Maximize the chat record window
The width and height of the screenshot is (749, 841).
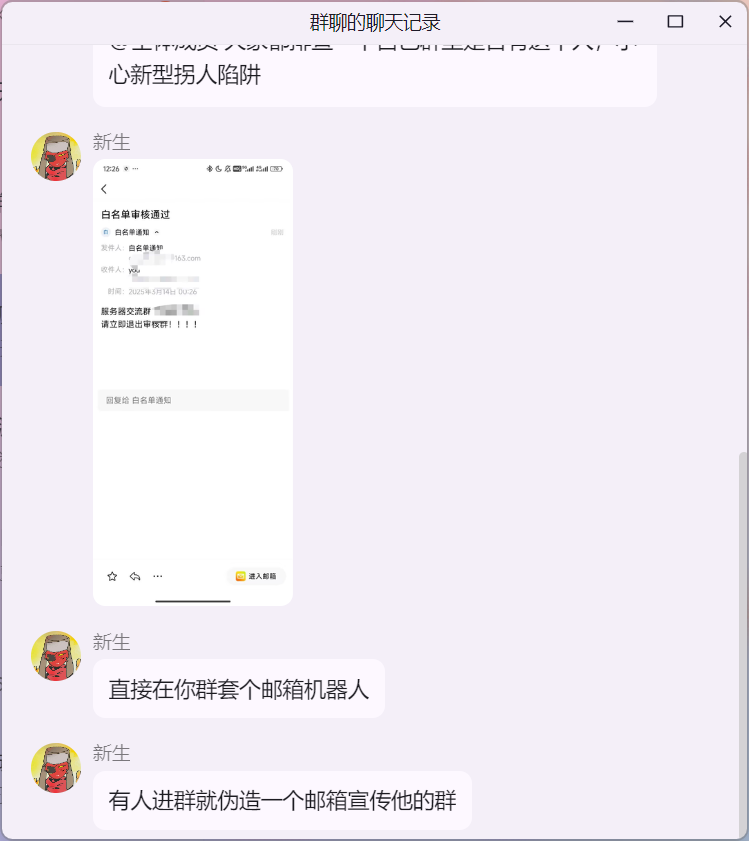(675, 21)
